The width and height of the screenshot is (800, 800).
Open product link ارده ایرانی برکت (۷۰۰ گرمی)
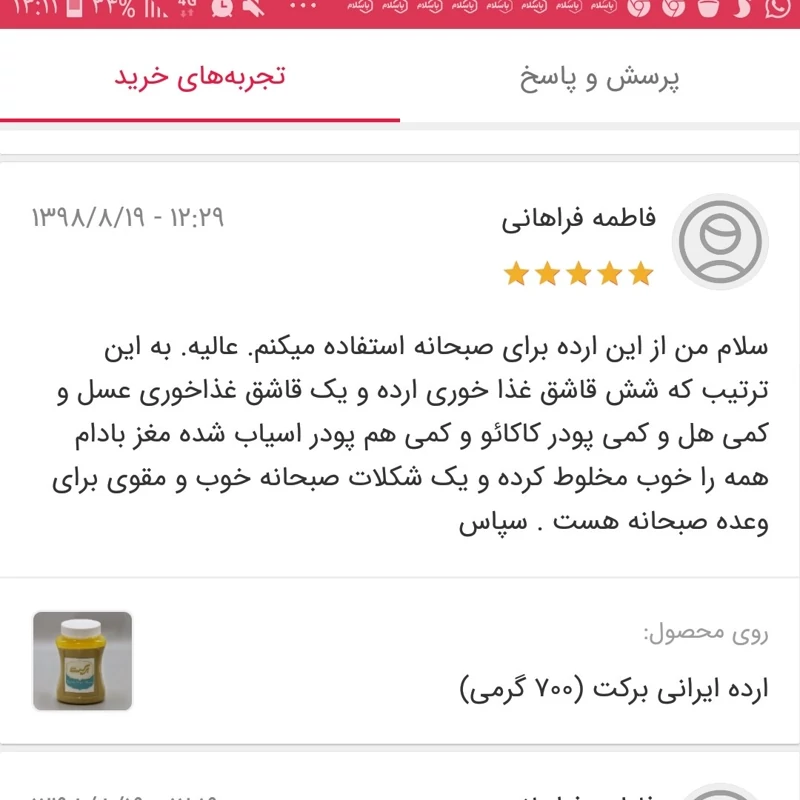(x=614, y=688)
